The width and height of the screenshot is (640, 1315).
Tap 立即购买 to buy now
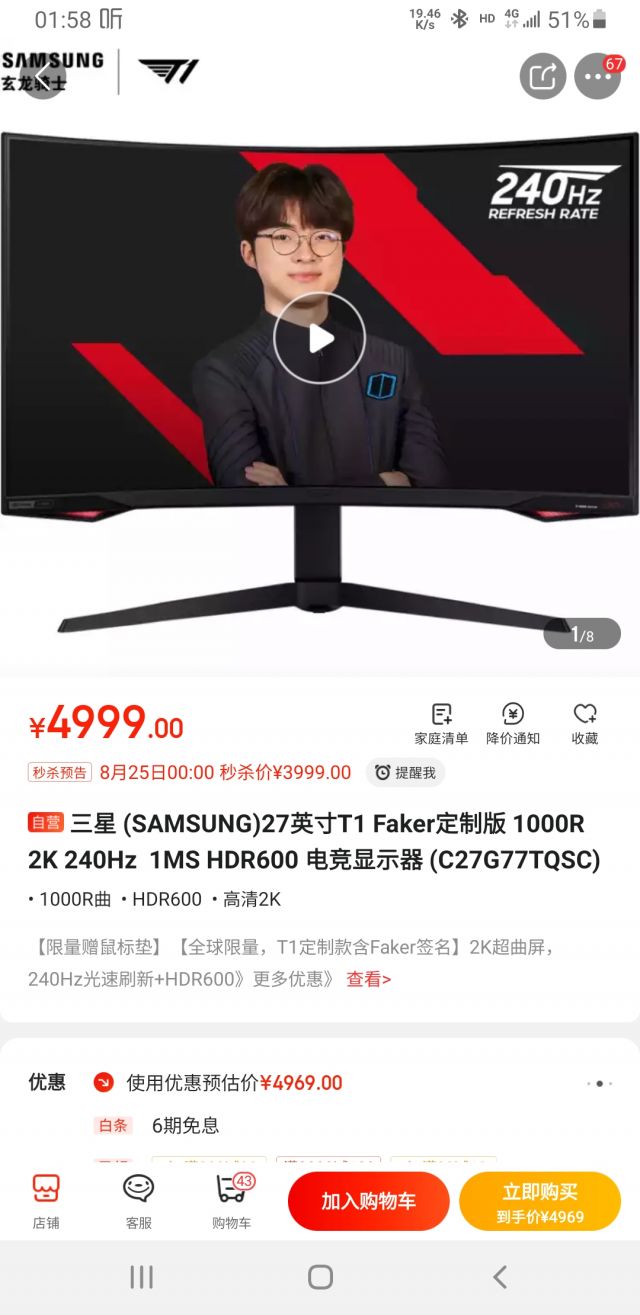540,1201
